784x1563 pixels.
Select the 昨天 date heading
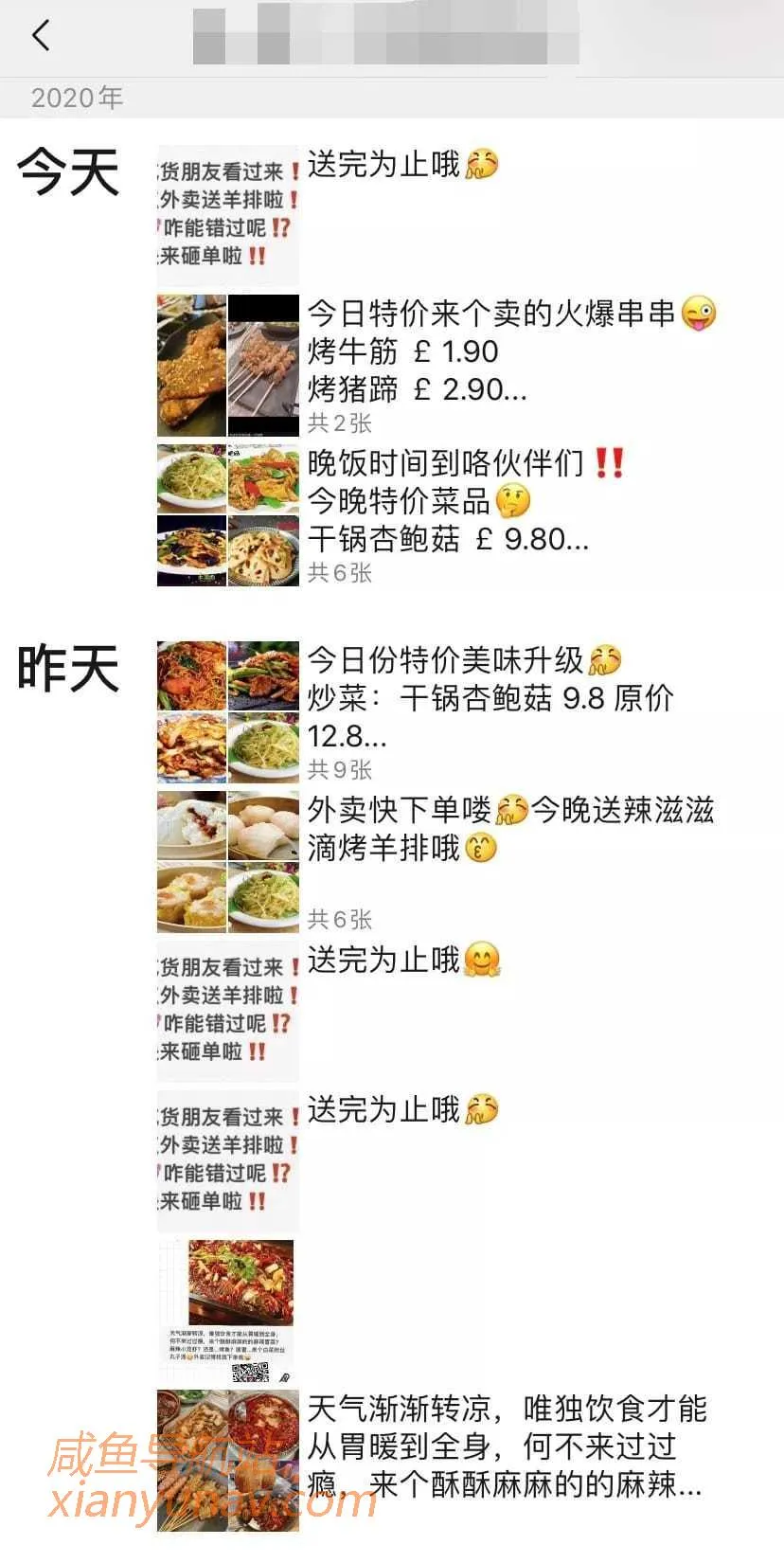[66, 668]
